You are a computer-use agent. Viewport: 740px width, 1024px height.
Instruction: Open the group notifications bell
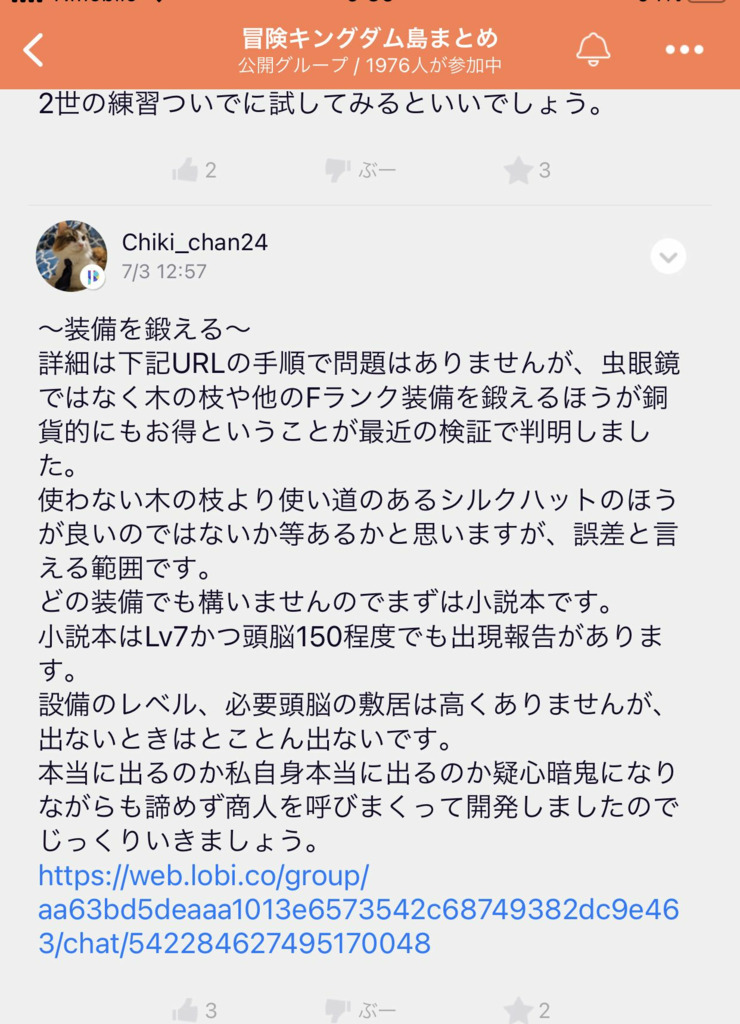click(593, 50)
